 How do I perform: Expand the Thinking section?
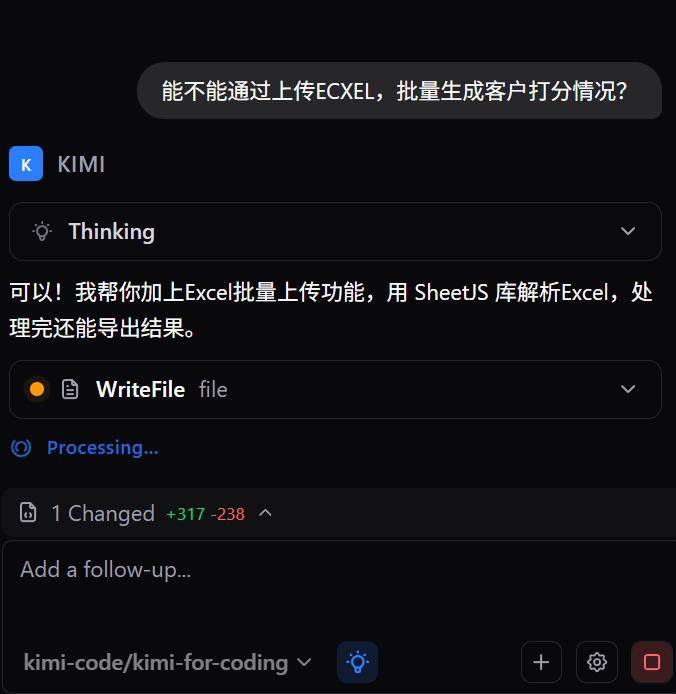pos(627,231)
